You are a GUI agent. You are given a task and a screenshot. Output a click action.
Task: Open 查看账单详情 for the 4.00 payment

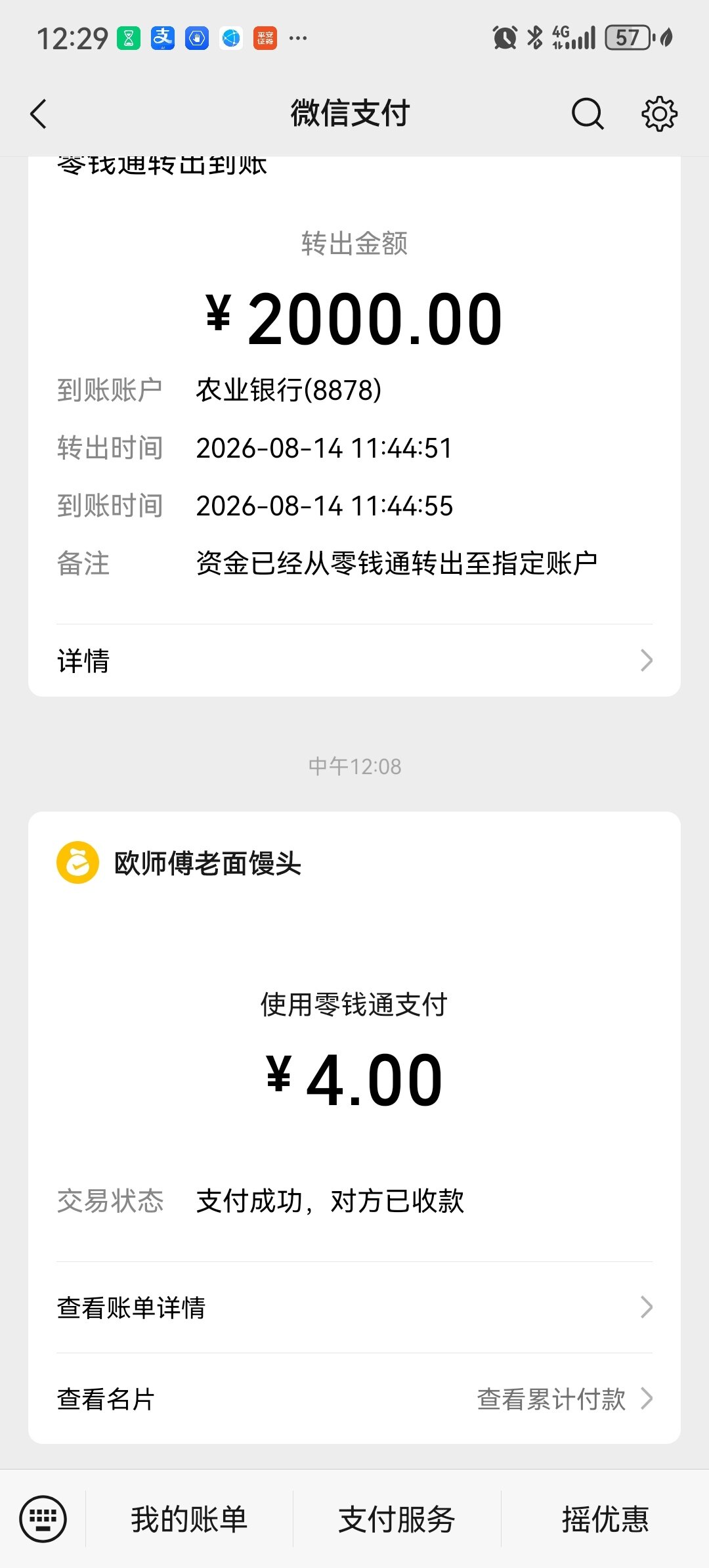pyautogui.click(x=354, y=1307)
